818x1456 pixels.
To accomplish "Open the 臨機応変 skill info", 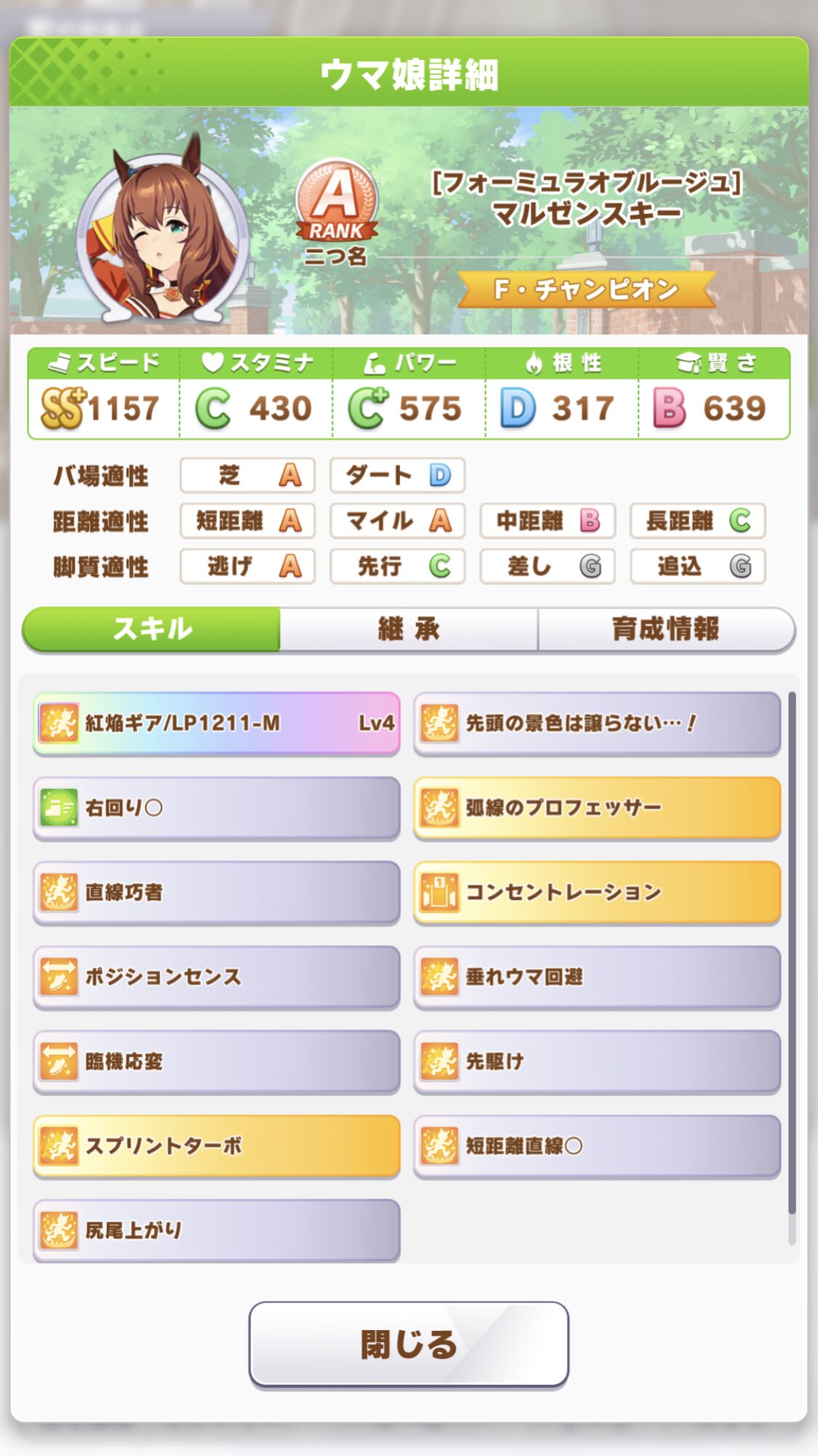I will click(x=217, y=1061).
